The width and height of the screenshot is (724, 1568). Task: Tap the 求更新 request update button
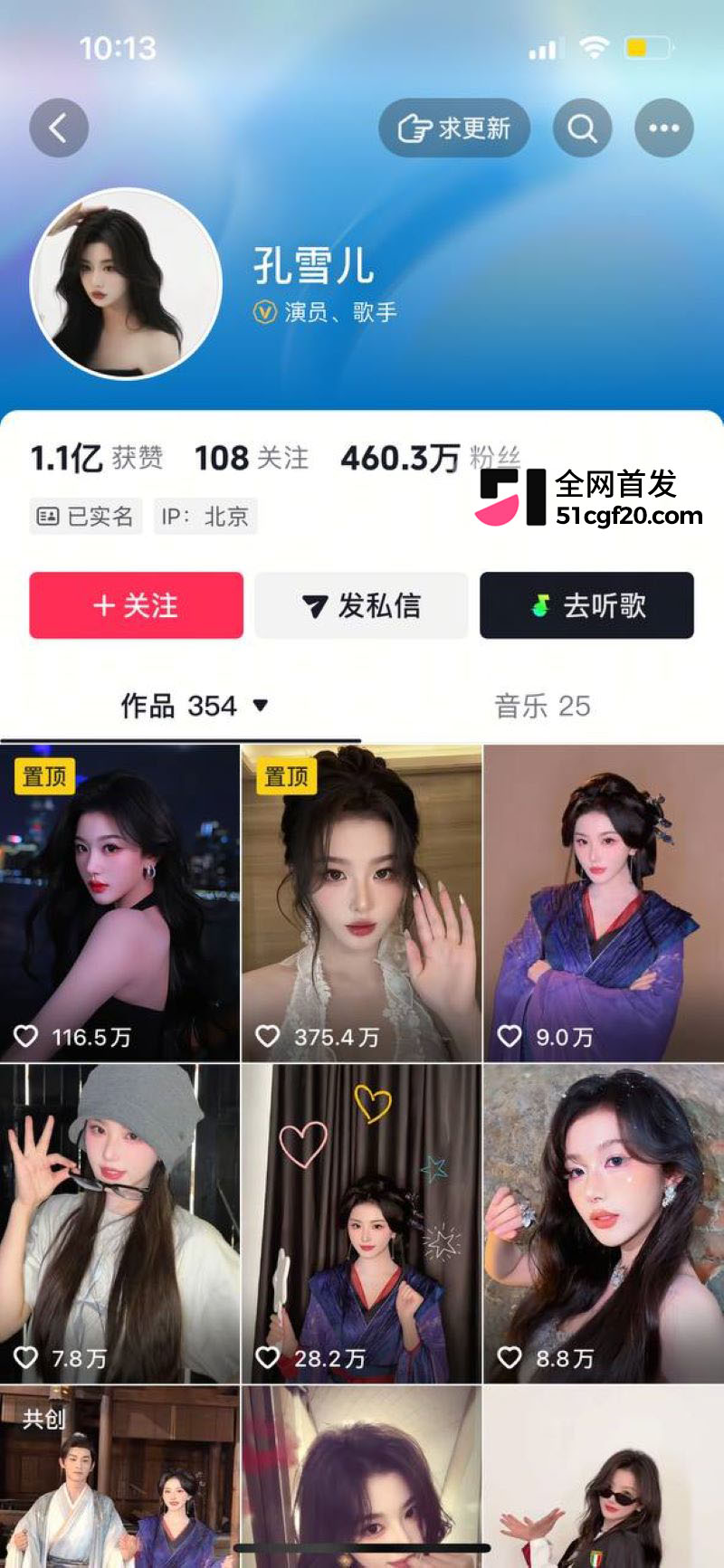click(454, 128)
